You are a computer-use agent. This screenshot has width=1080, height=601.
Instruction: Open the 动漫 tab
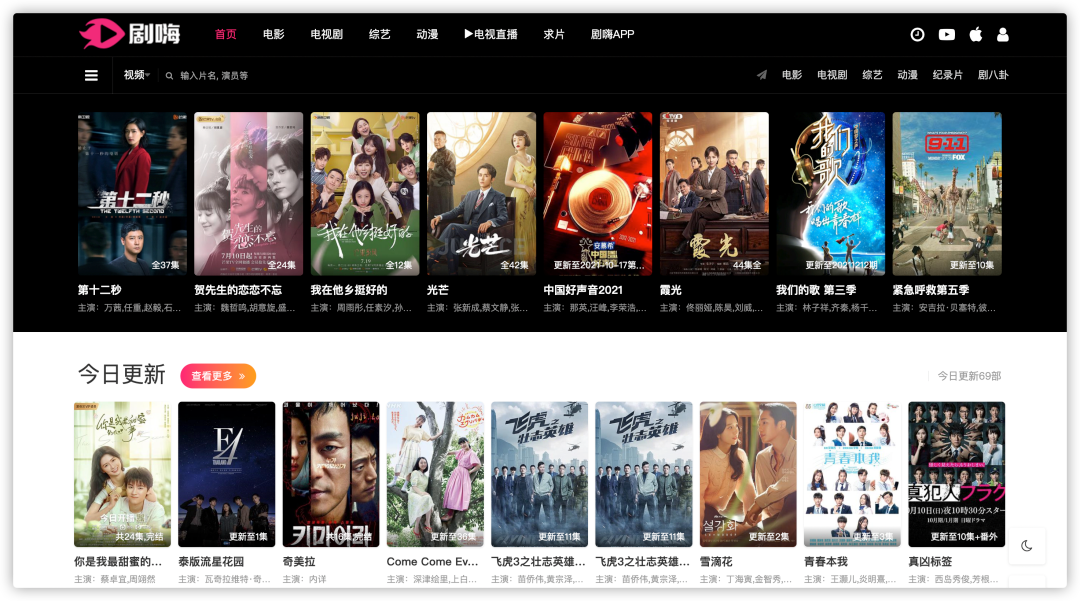pyautogui.click(x=427, y=34)
